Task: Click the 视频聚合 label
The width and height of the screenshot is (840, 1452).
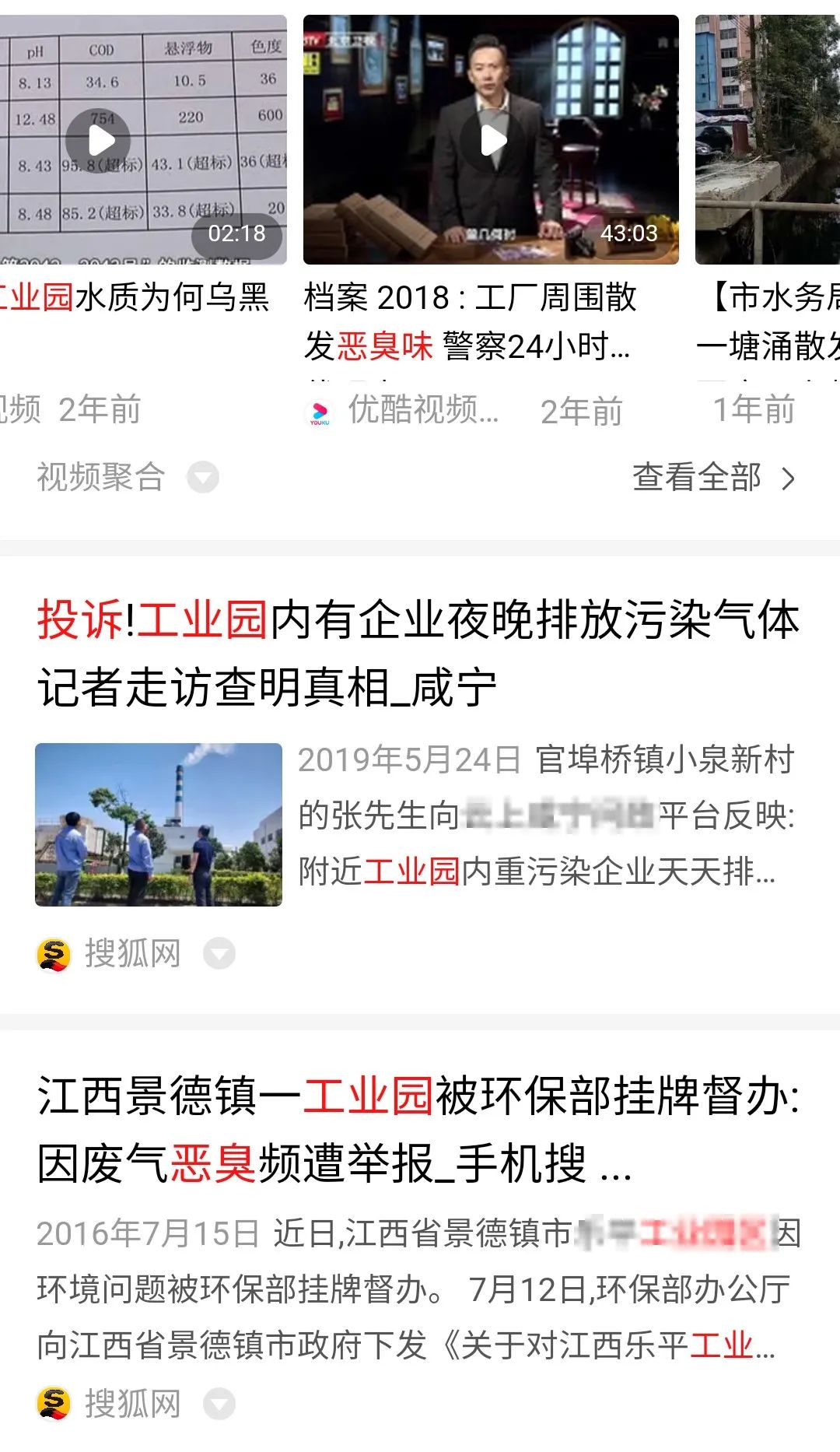Action: click(100, 478)
